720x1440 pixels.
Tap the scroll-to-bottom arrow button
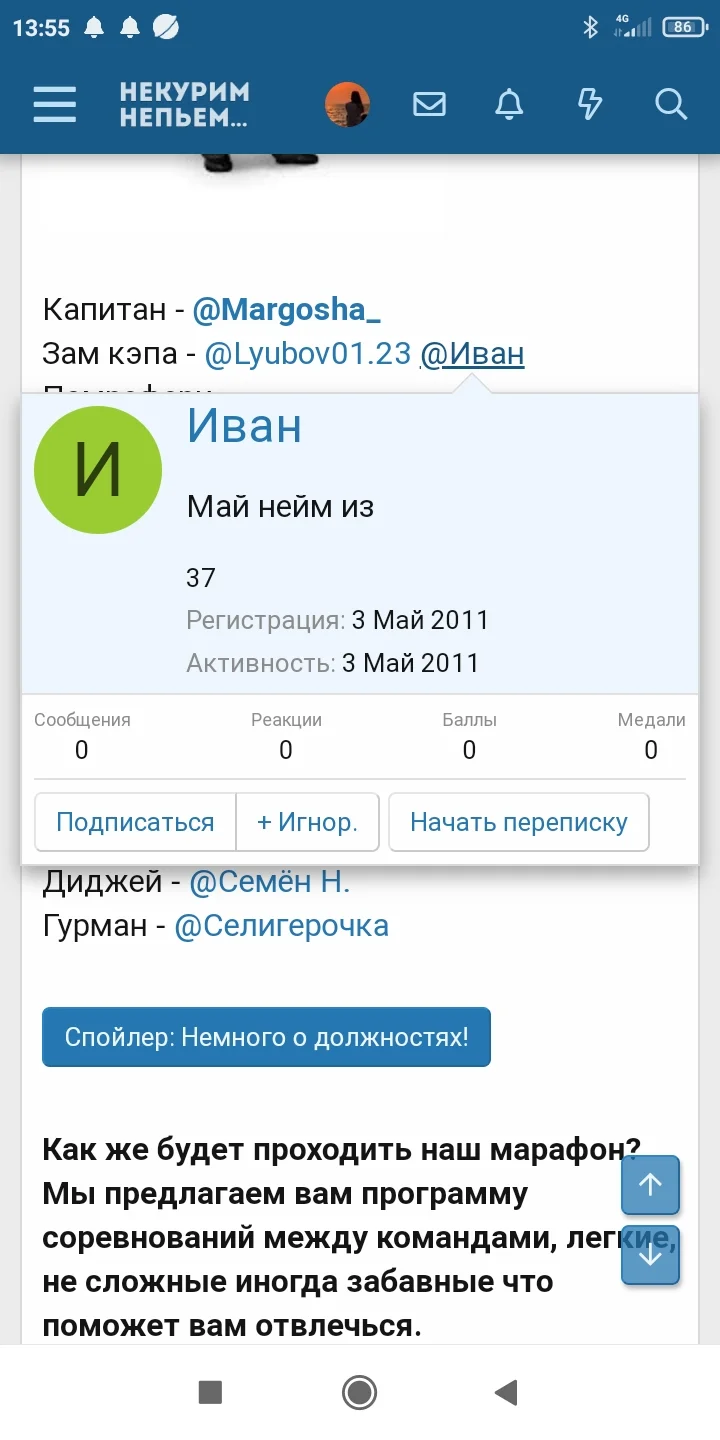651,1255
